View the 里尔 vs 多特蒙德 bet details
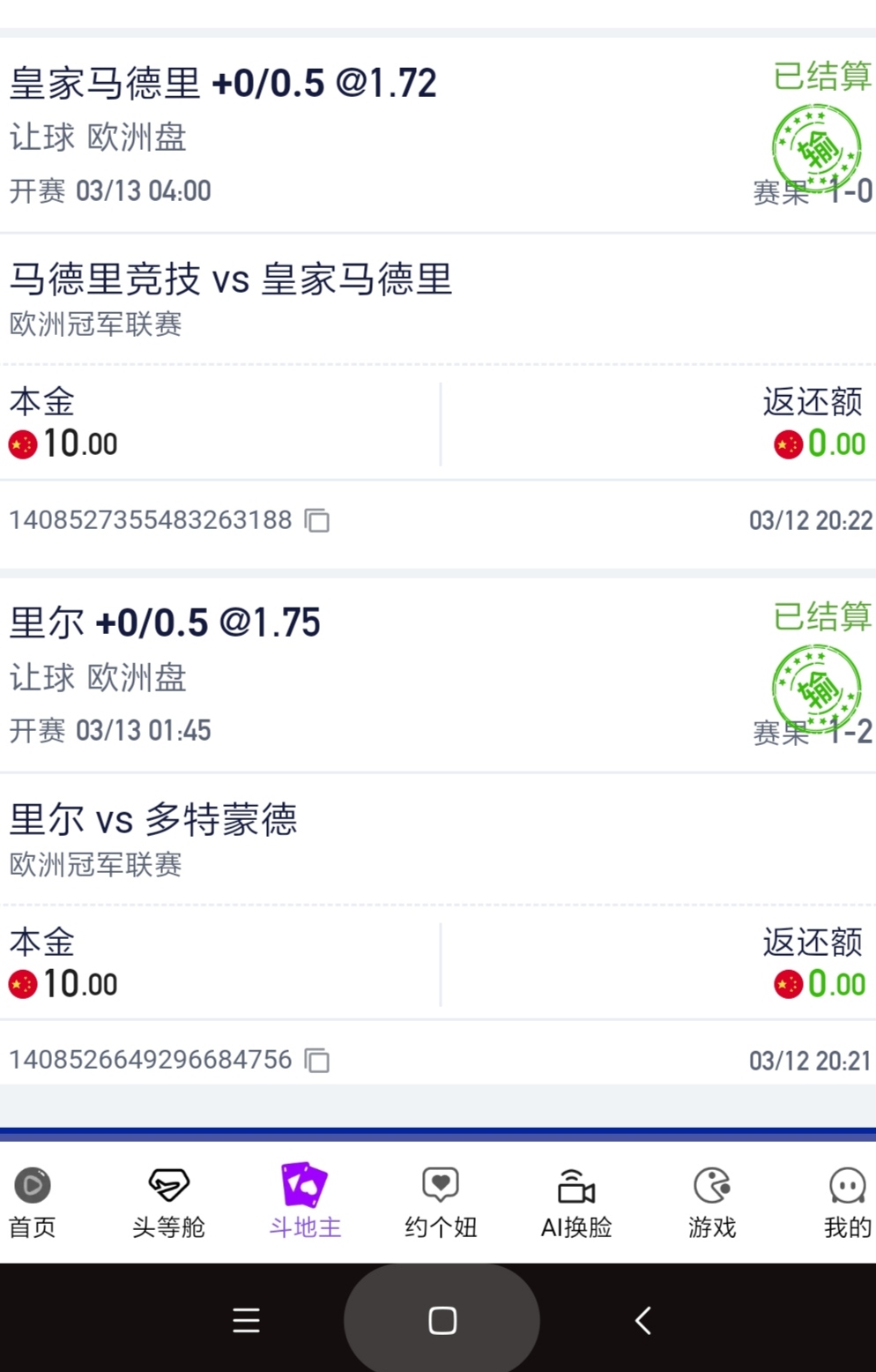Viewport: 876px width, 1372px height. pos(153,820)
